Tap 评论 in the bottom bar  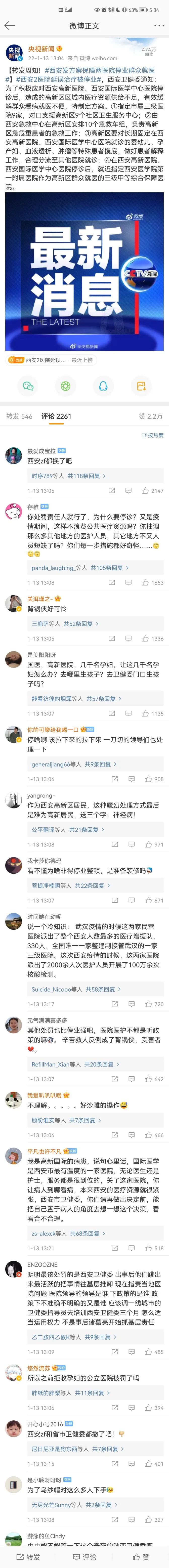(84, 1556)
